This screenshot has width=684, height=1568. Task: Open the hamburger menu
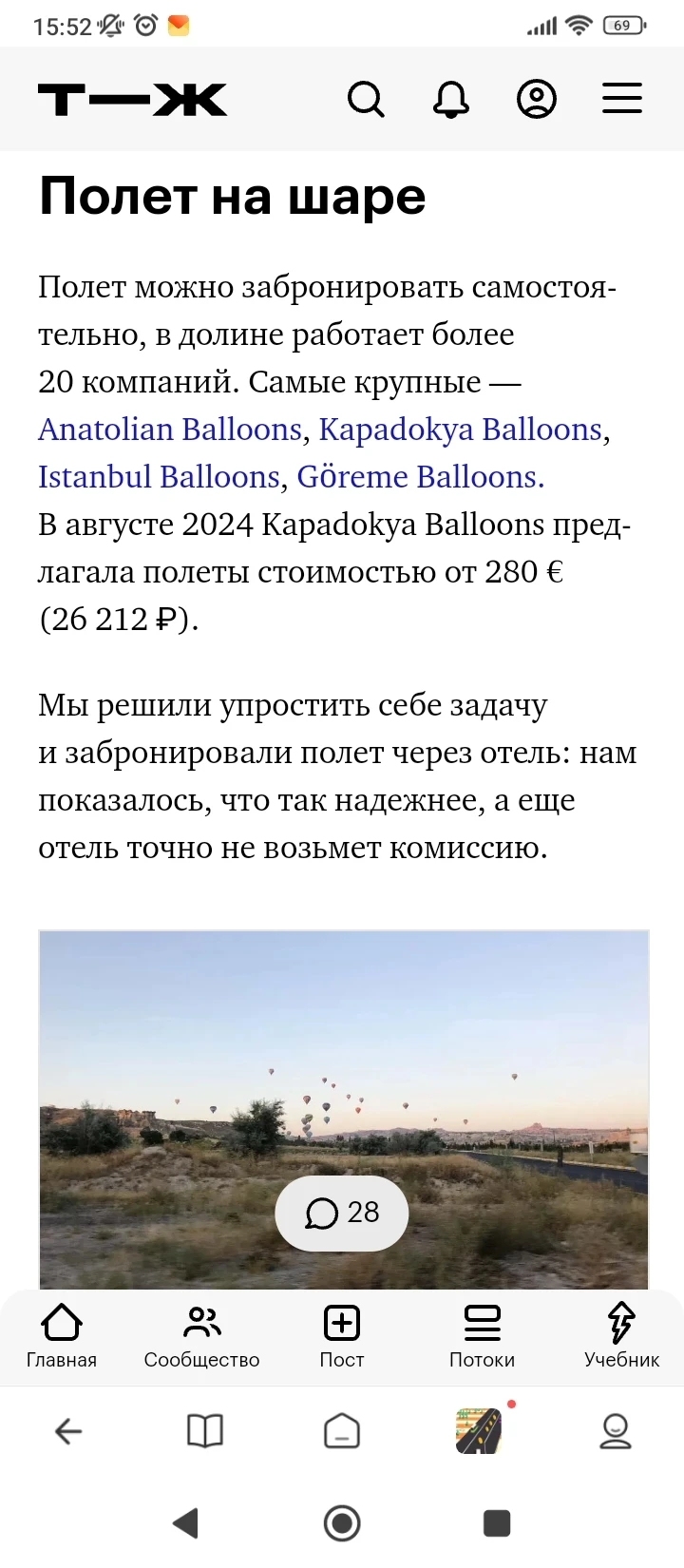pos(622,99)
